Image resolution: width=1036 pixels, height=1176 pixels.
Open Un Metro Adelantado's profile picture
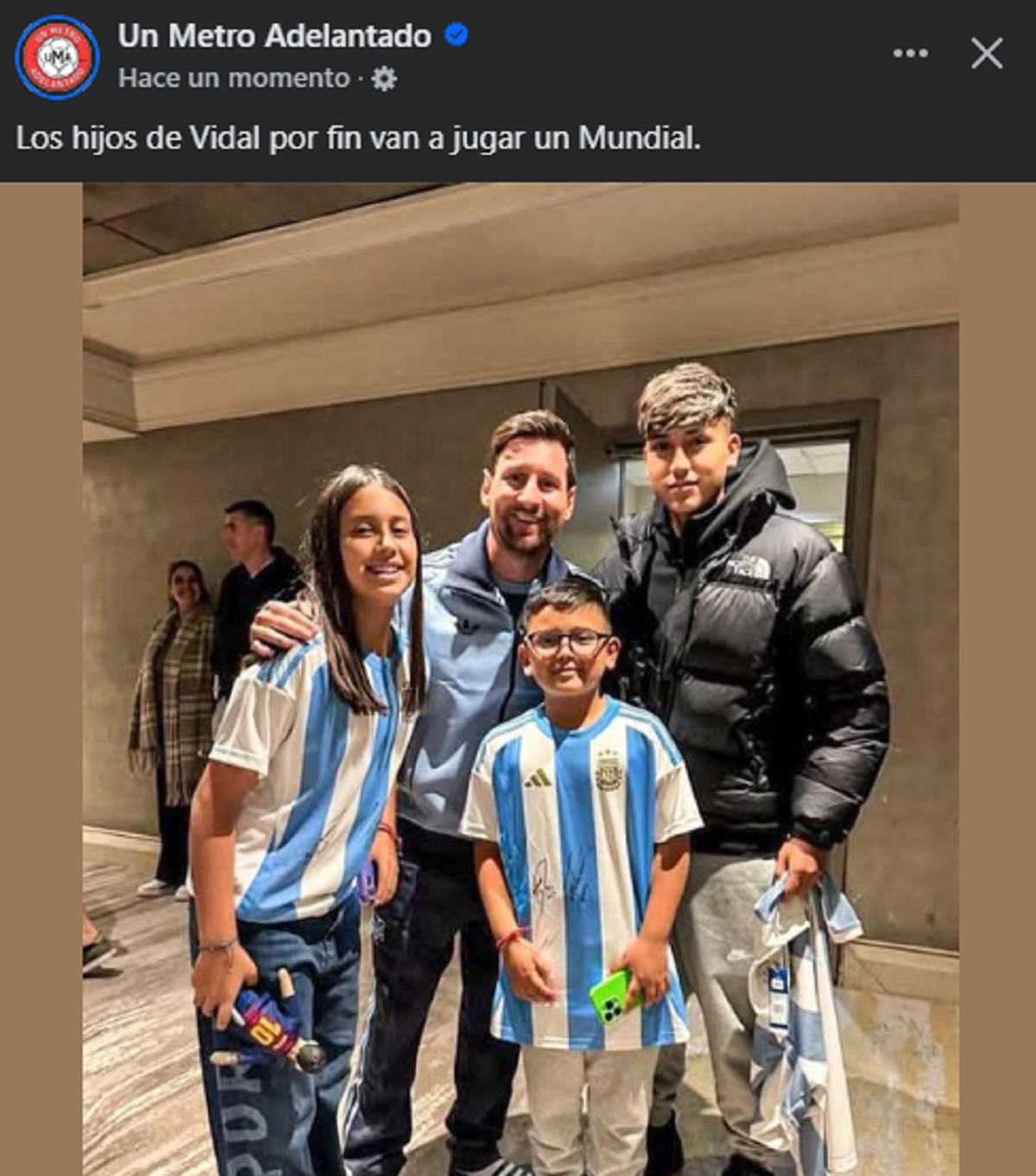click(57, 57)
